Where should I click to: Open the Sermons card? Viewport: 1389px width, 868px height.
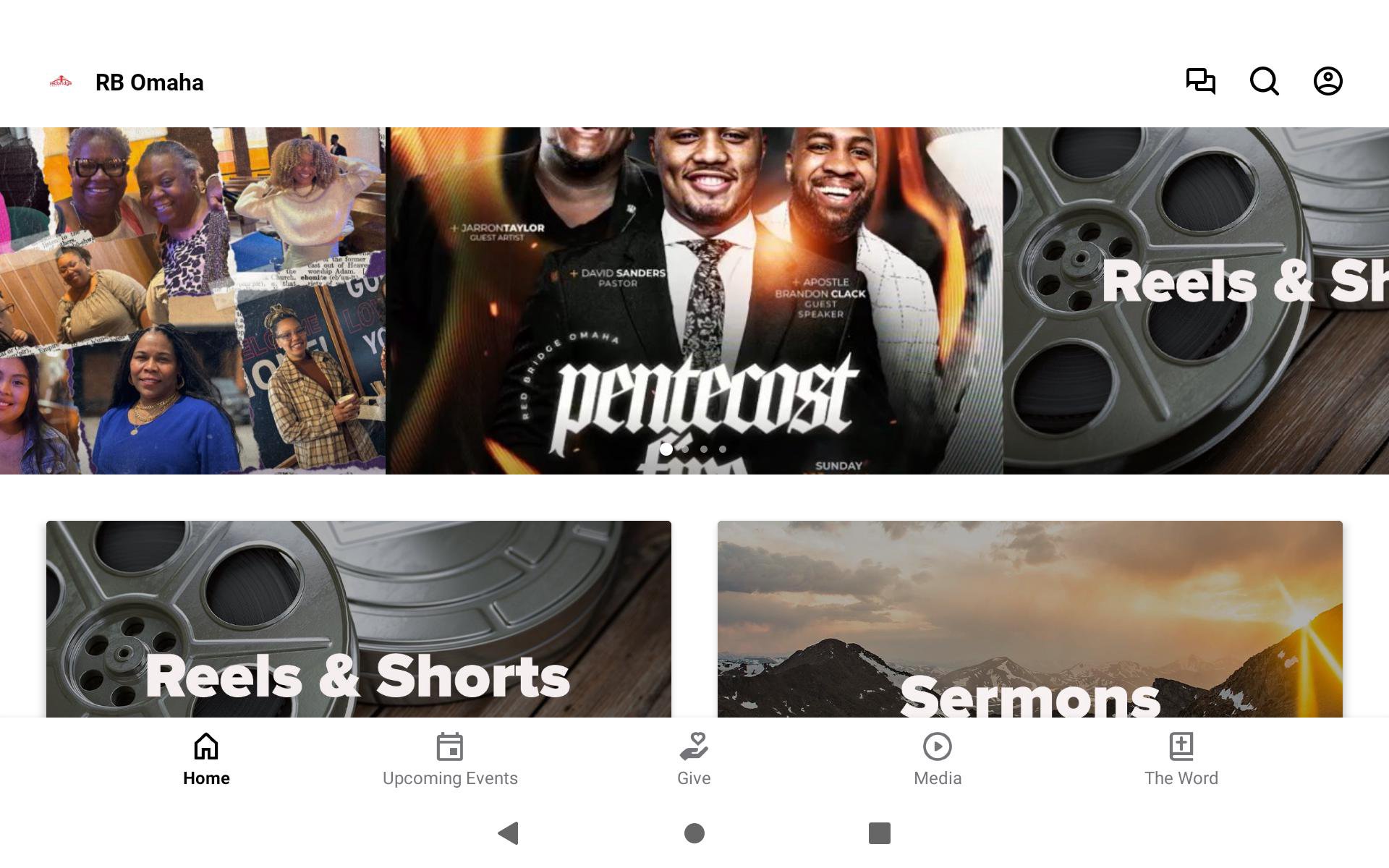pos(1029,618)
